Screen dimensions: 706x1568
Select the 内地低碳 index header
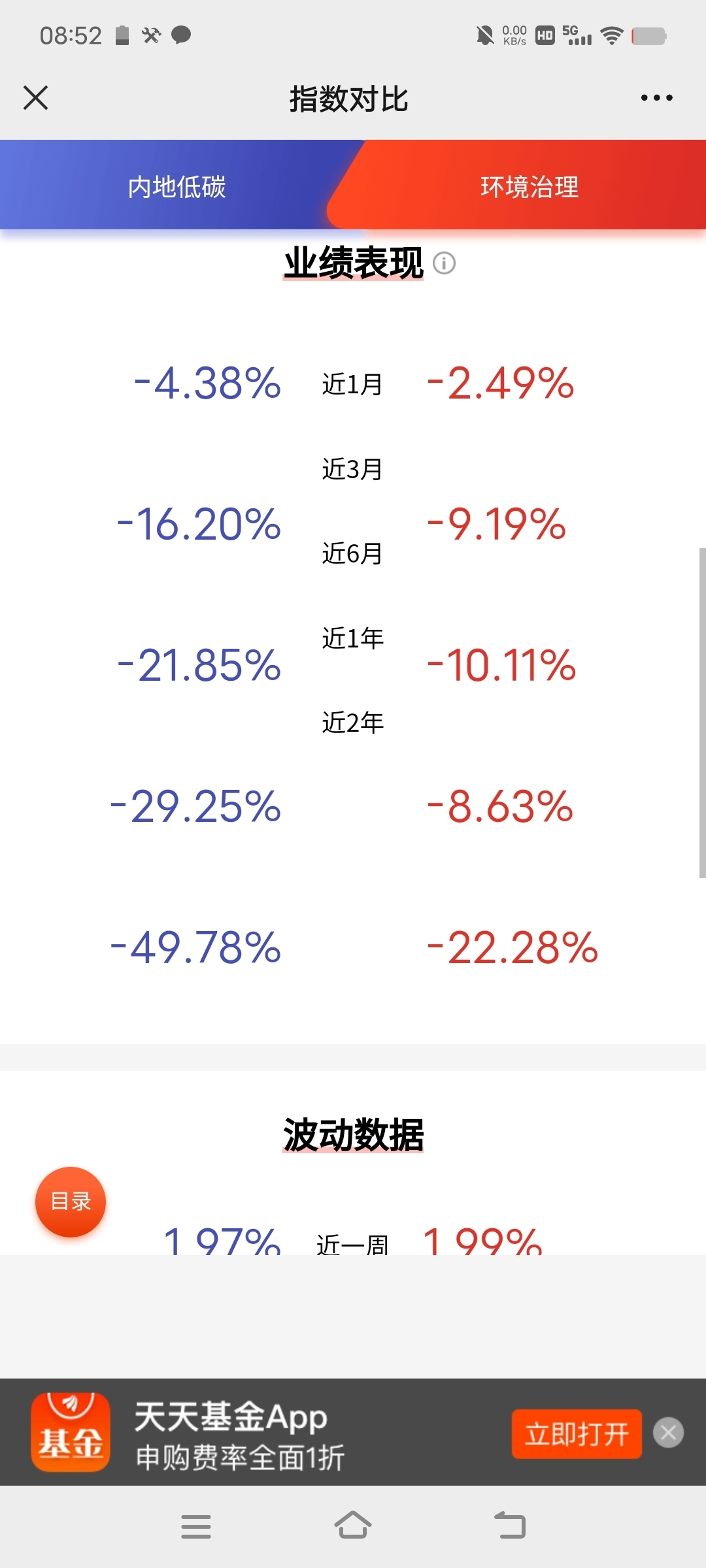pos(176,187)
